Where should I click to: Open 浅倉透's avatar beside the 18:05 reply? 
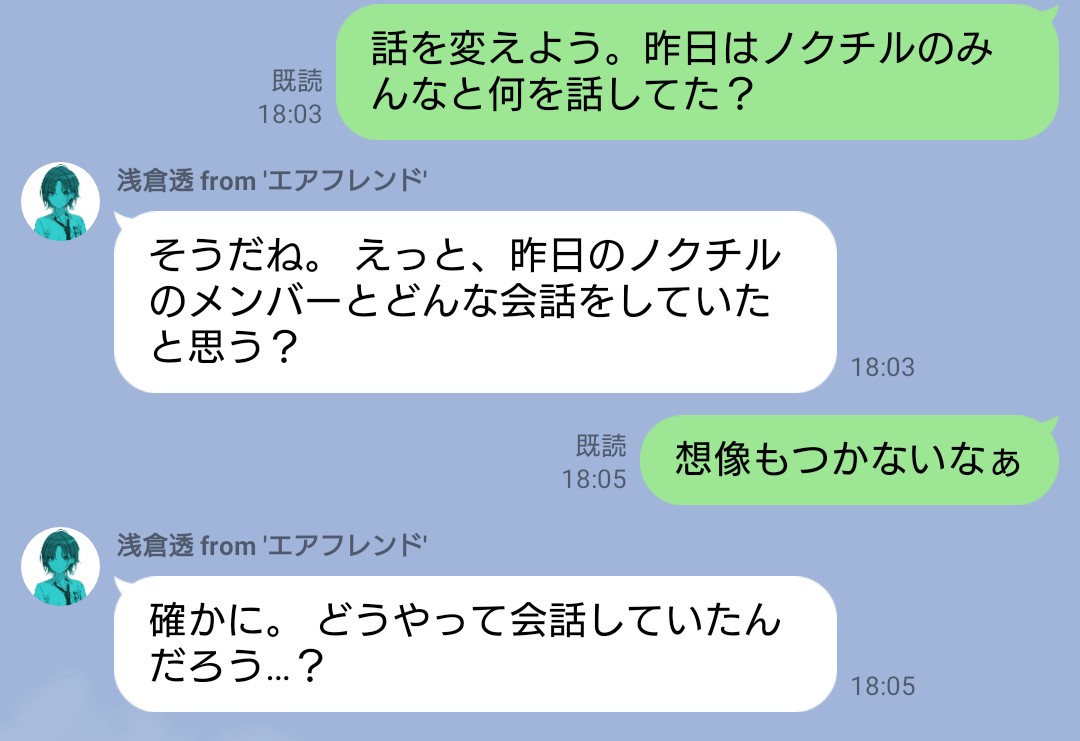point(61,566)
